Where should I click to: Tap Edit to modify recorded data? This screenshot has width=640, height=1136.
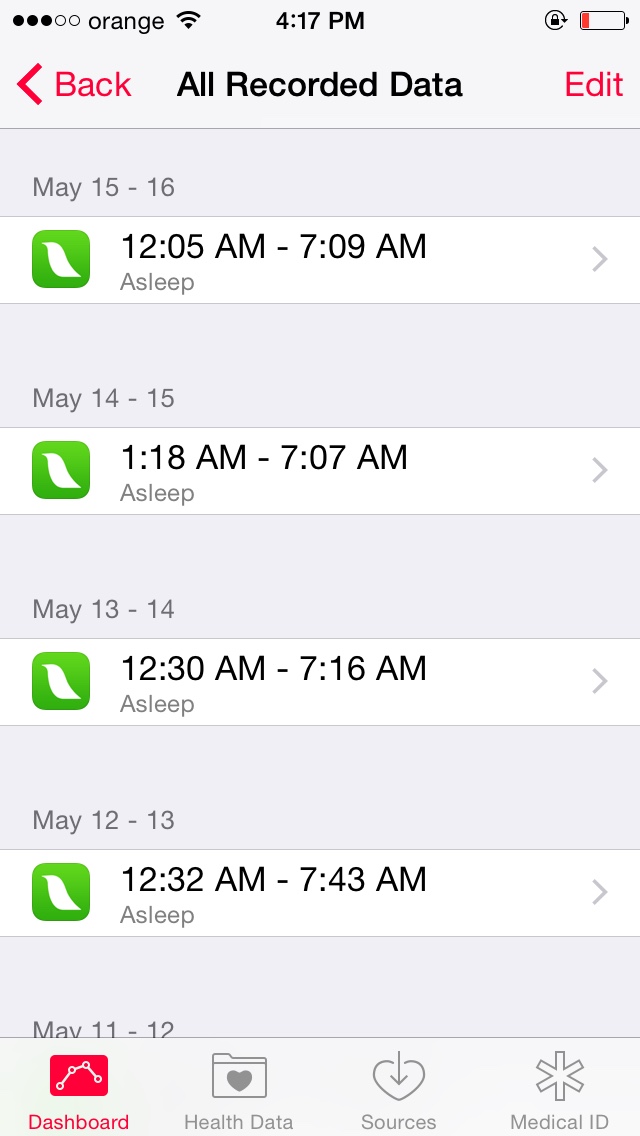[593, 85]
